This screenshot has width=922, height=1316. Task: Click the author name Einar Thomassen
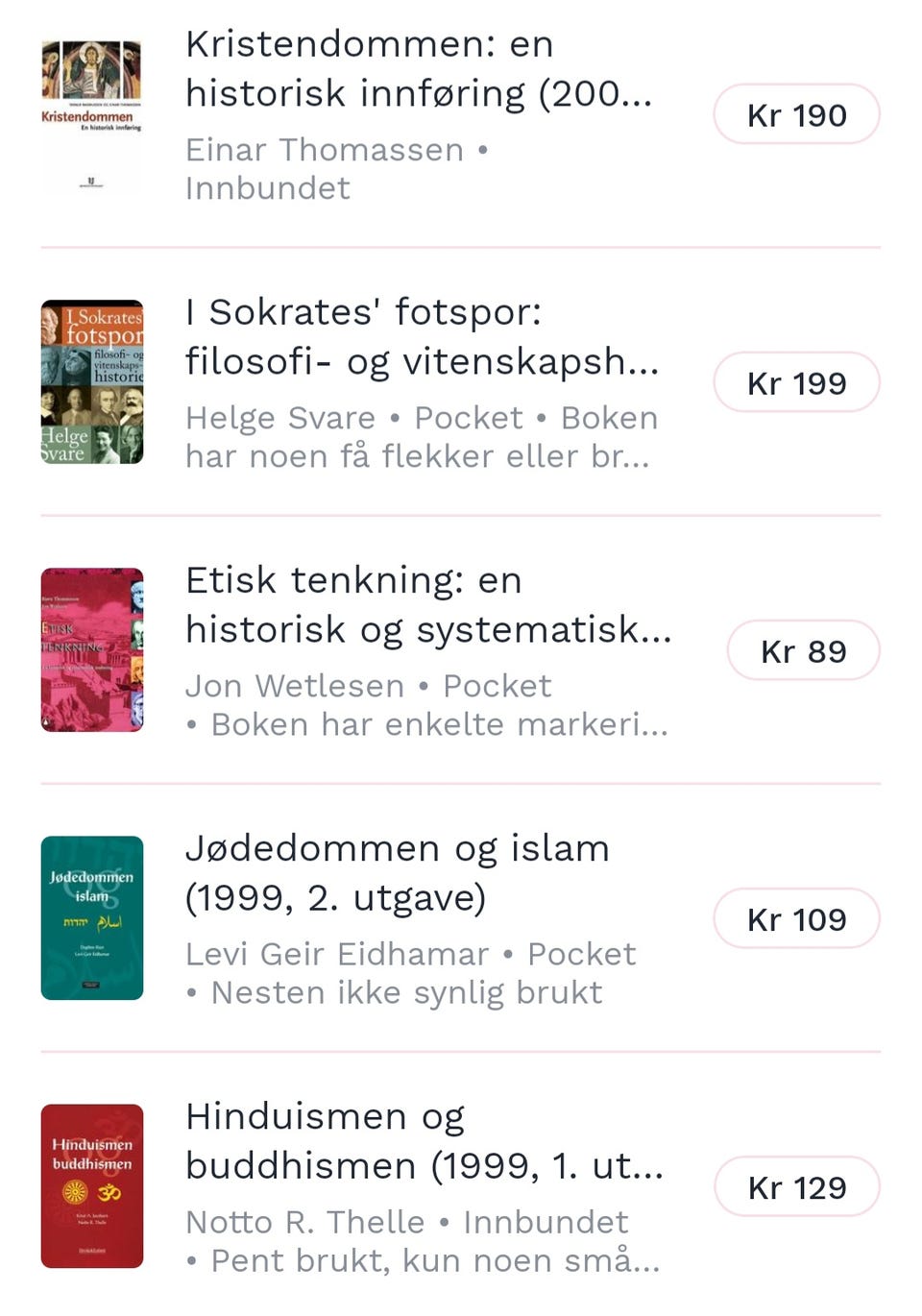coord(324,150)
